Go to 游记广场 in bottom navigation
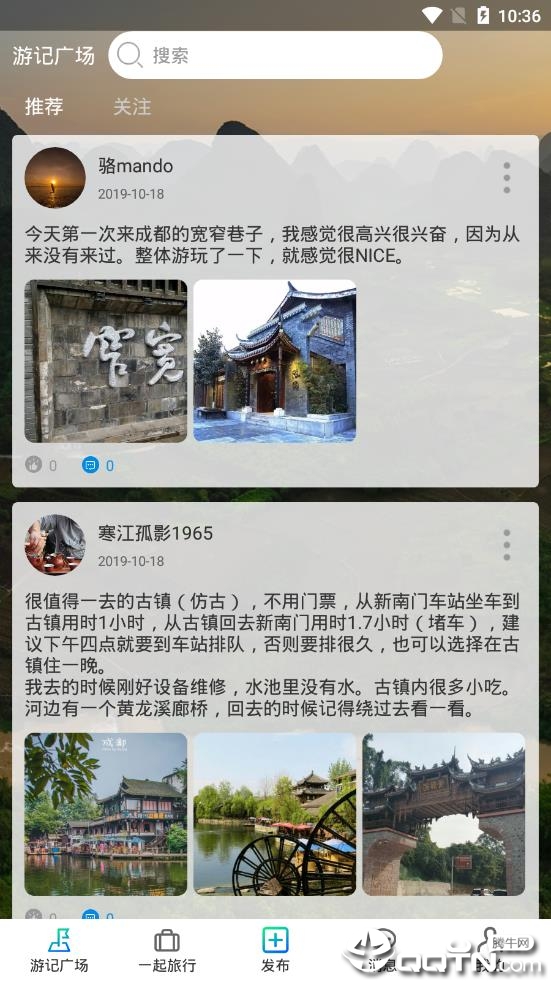551x981 pixels. click(59, 950)
